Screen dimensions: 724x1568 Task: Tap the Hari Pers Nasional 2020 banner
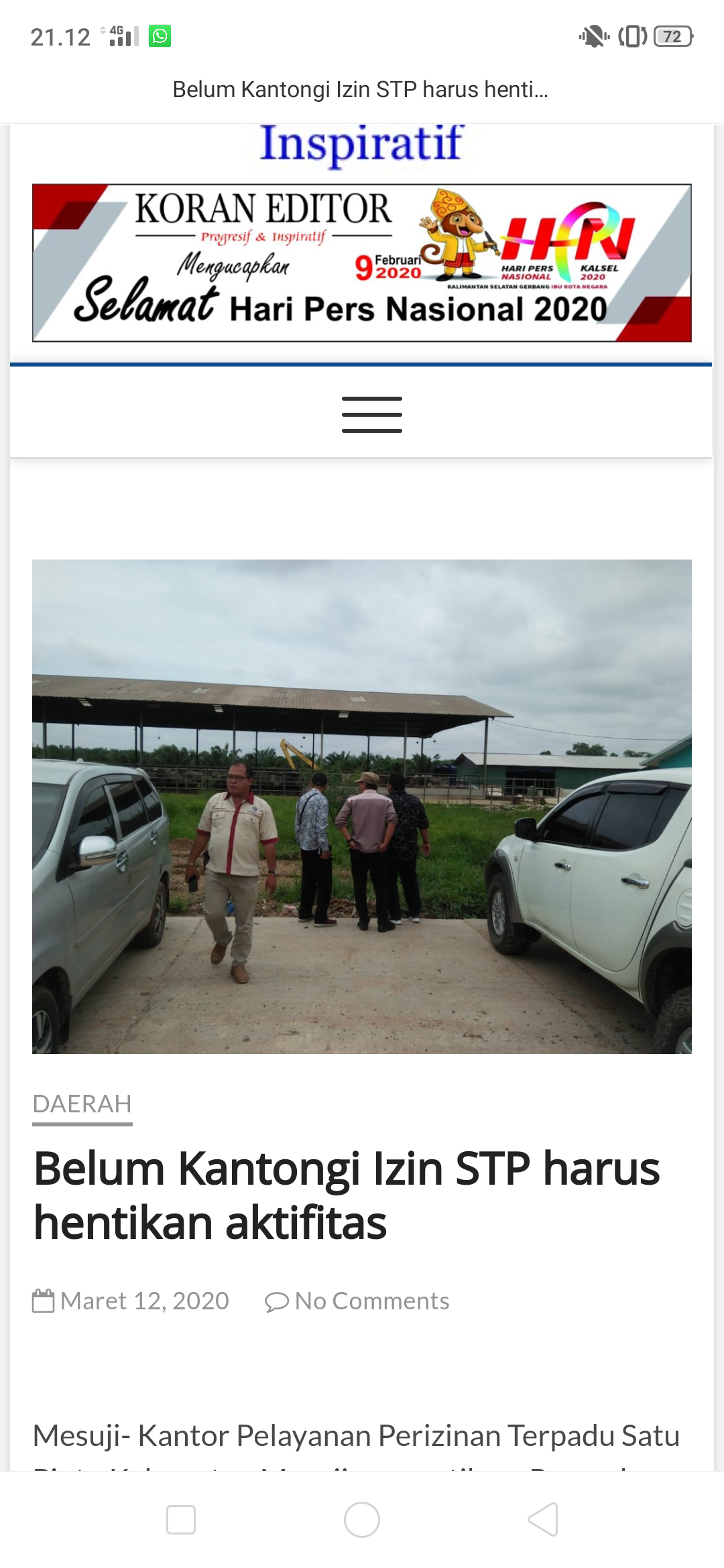362,263
